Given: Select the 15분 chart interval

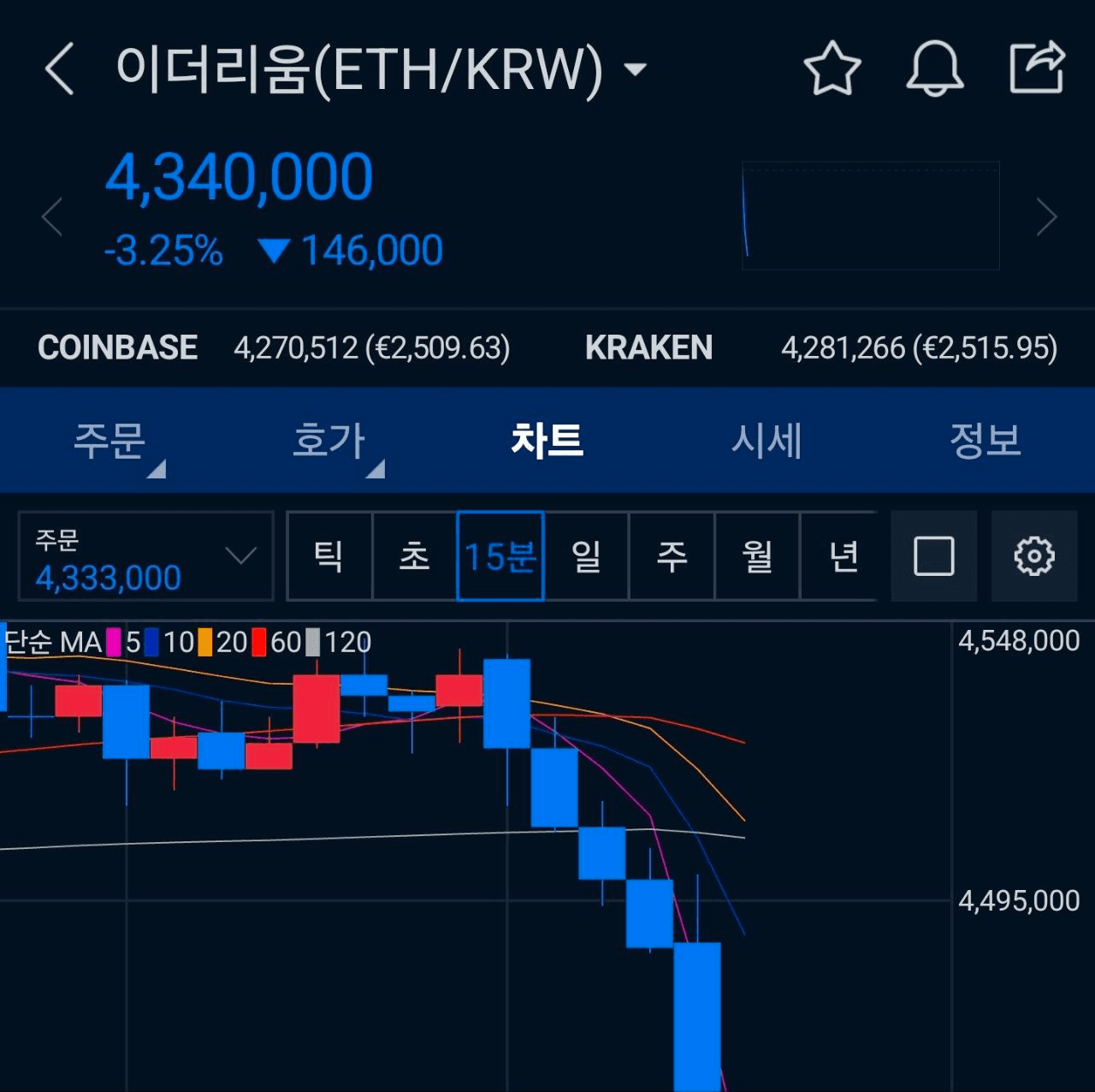Looking at the screenshot, I should pos(500,557).
